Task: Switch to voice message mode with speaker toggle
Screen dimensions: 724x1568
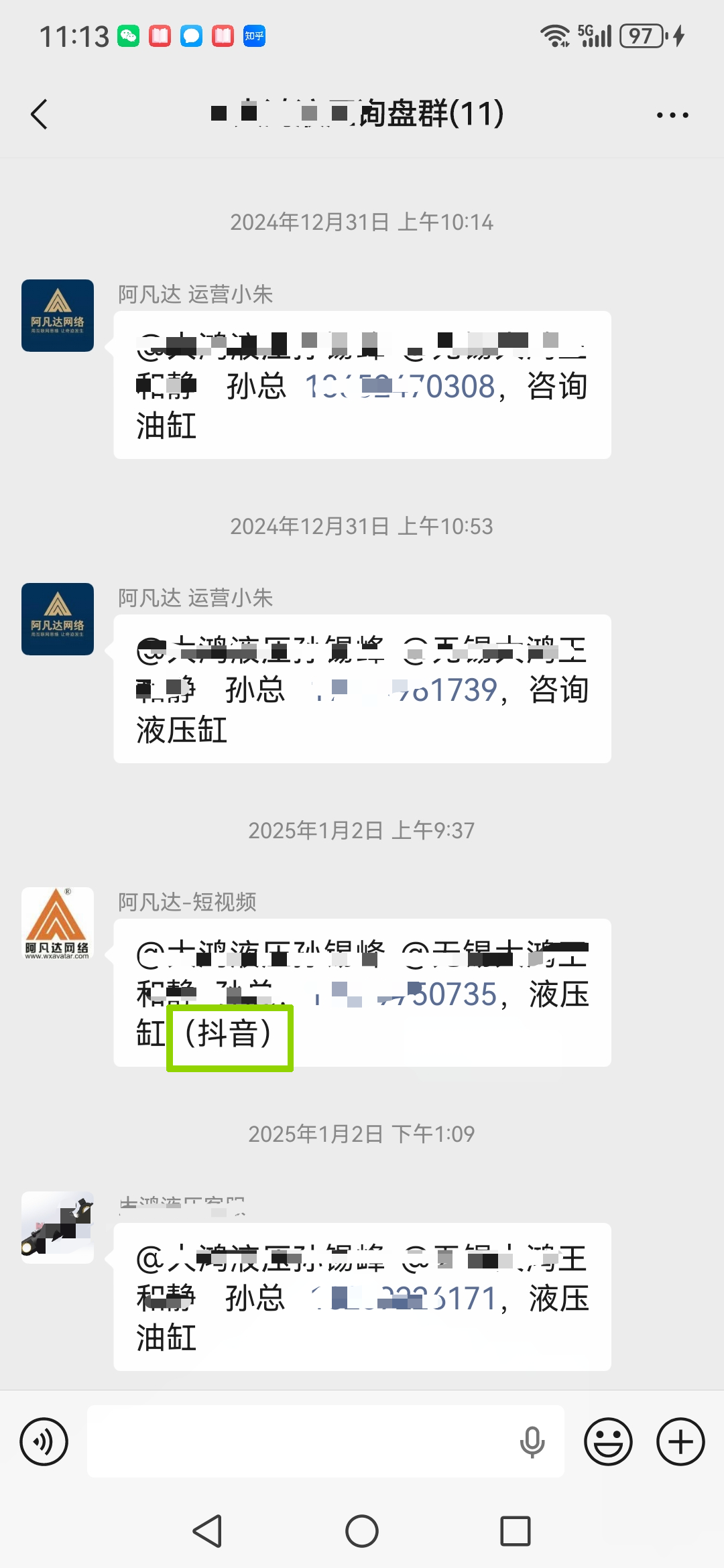Action: click(43, 1441)
